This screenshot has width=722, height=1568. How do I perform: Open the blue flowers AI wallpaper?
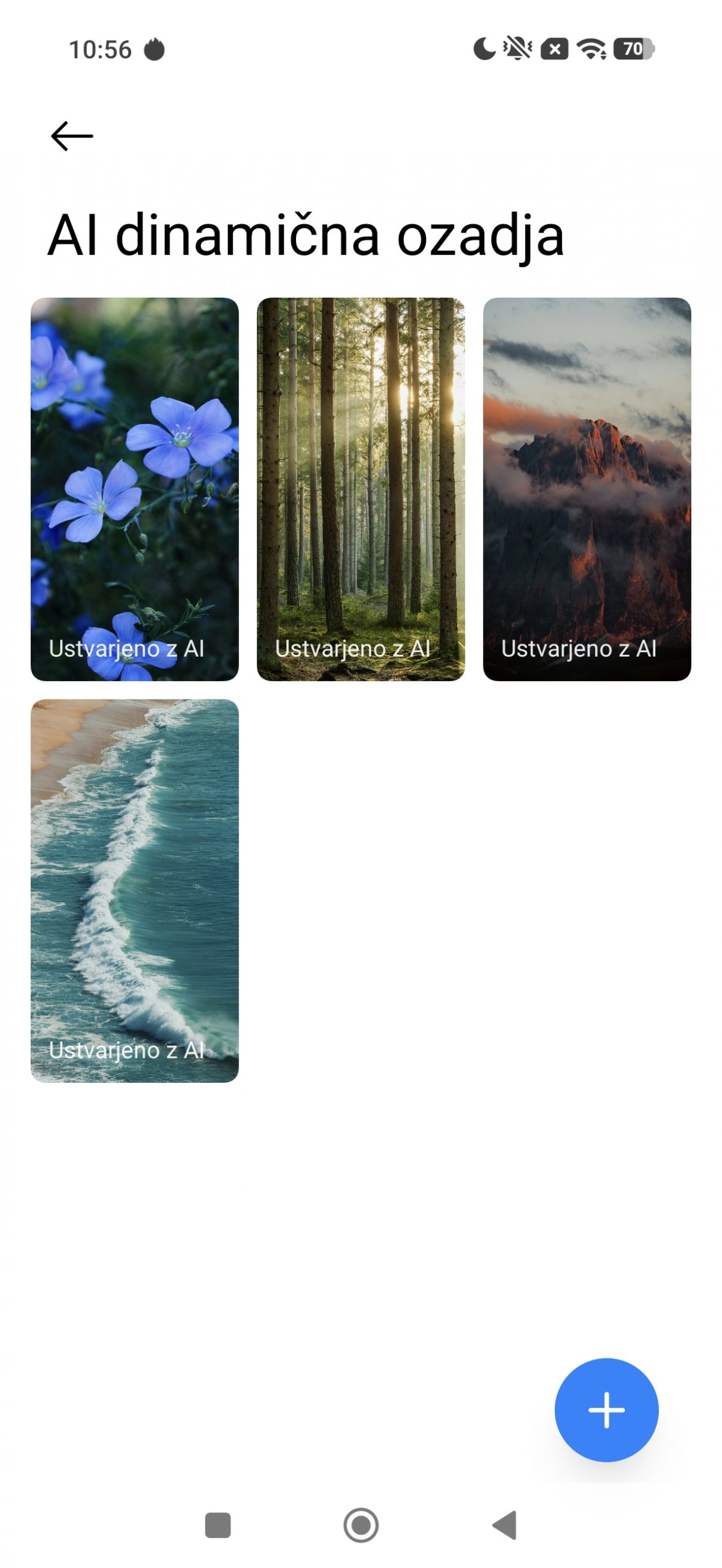134,488
